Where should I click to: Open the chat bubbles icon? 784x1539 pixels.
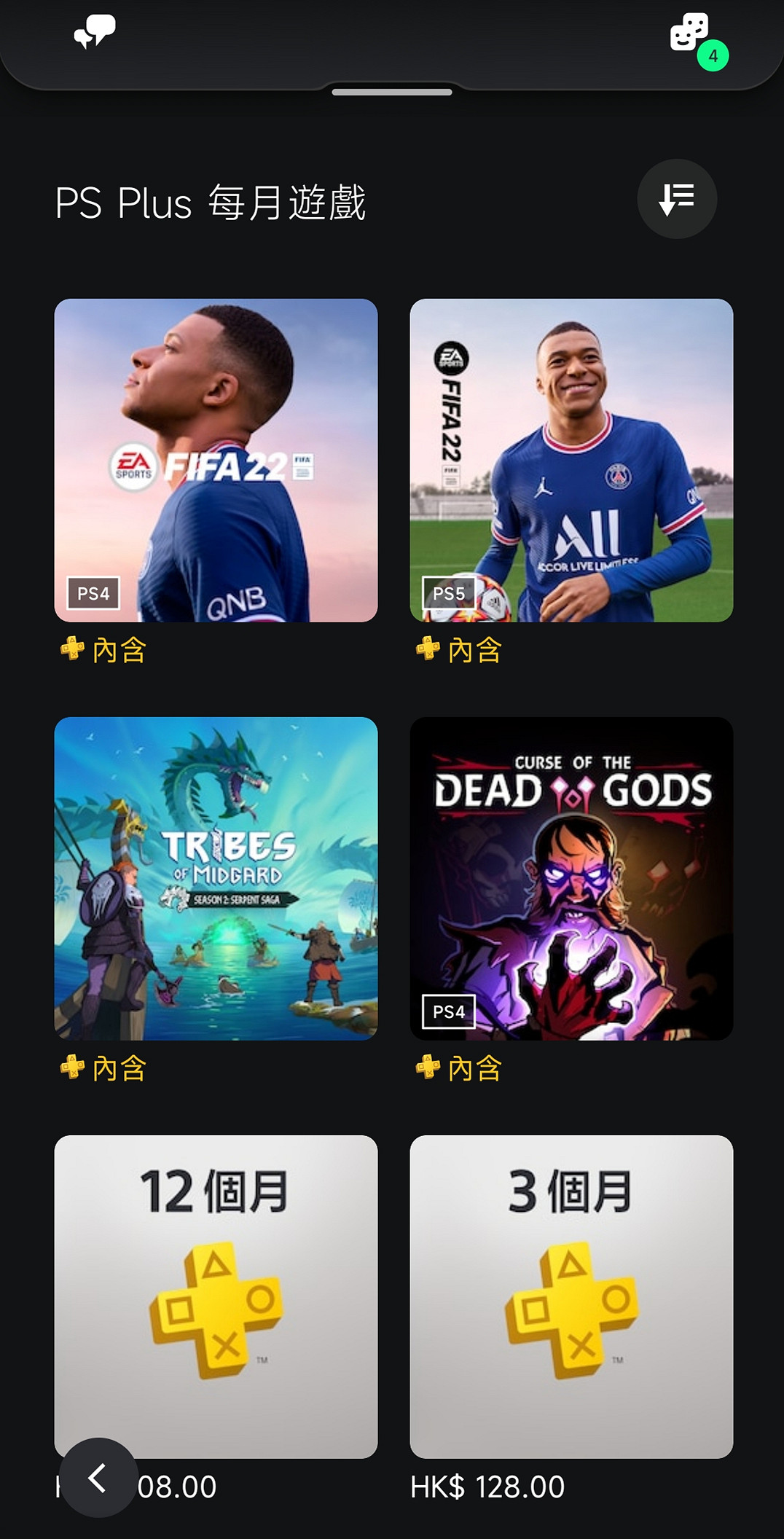click(95, 32)
